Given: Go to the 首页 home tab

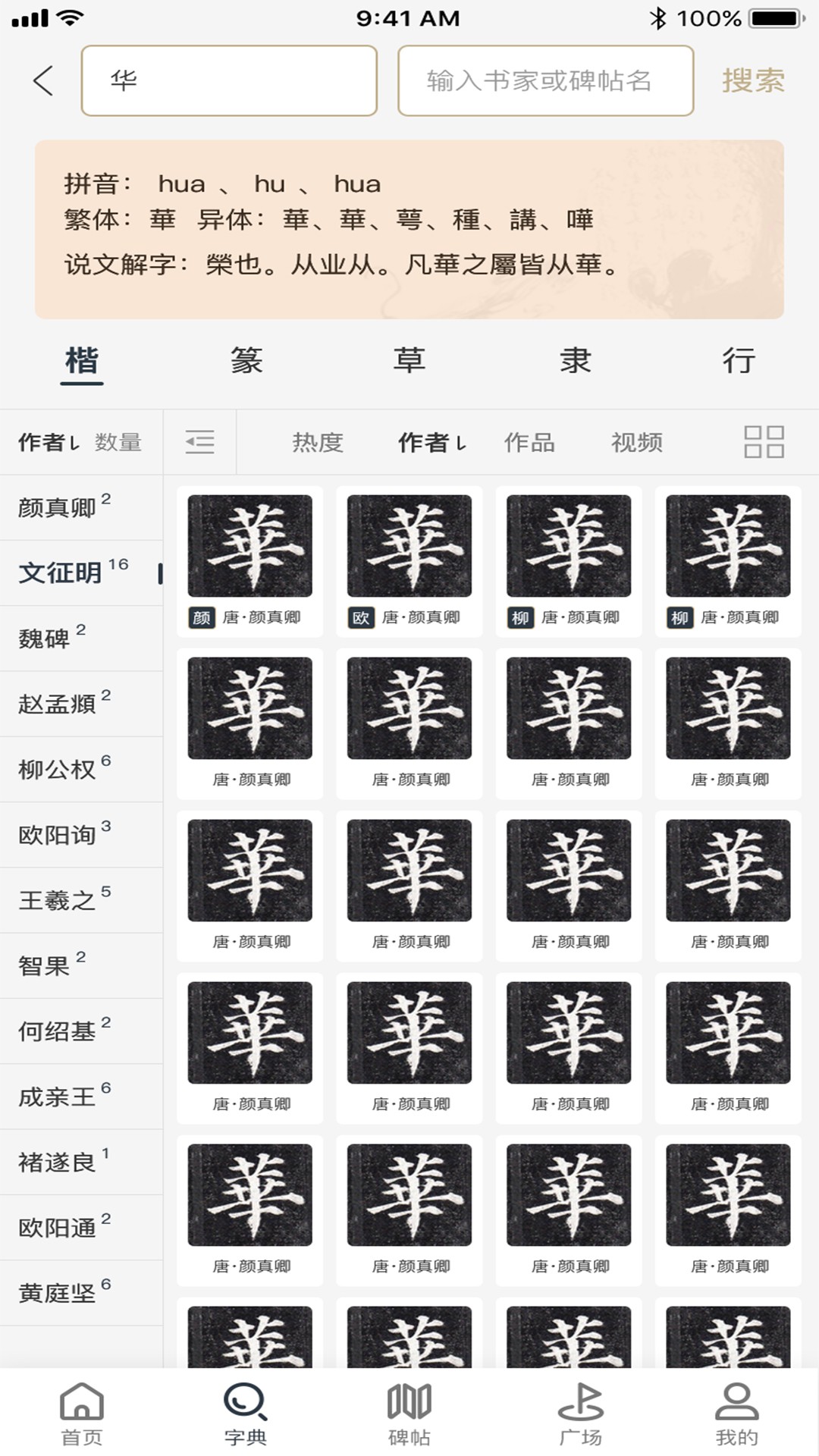Looking at the screenshot, I should point(82,1412).
